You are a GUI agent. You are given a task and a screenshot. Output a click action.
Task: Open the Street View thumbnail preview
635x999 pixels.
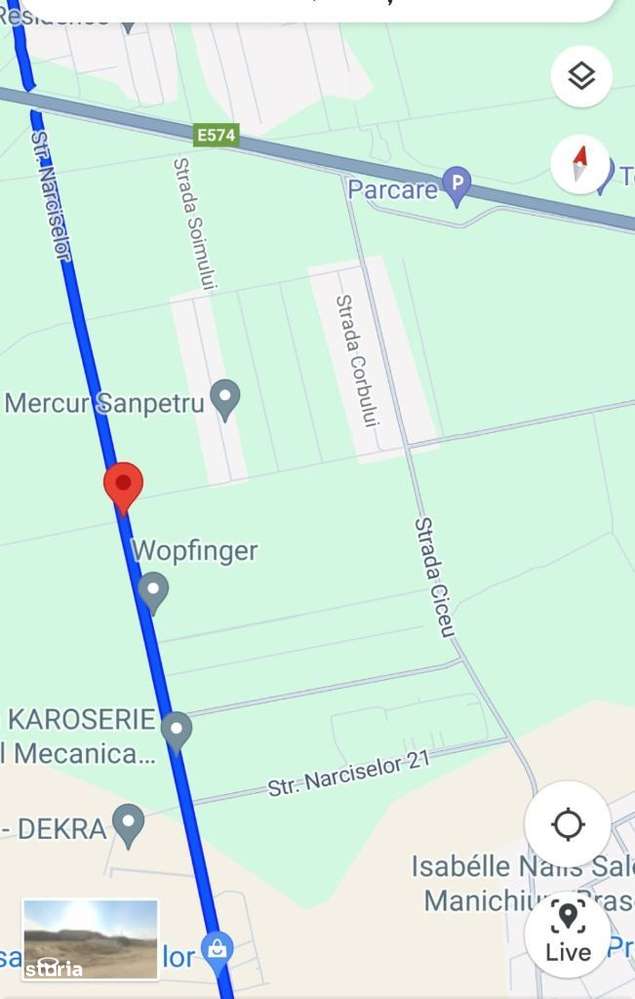90,938
